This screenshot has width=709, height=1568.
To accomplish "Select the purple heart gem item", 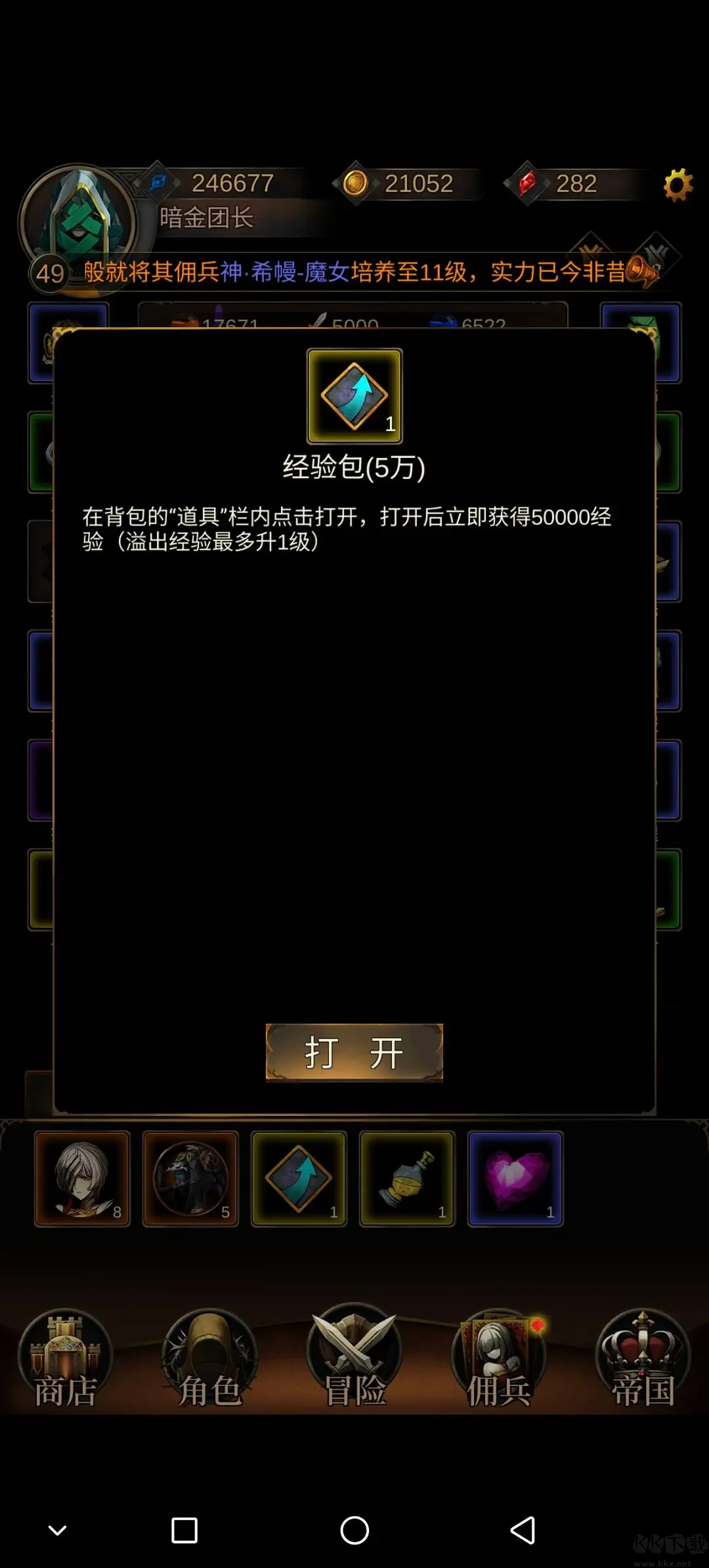I will [x=515, y=1178].
